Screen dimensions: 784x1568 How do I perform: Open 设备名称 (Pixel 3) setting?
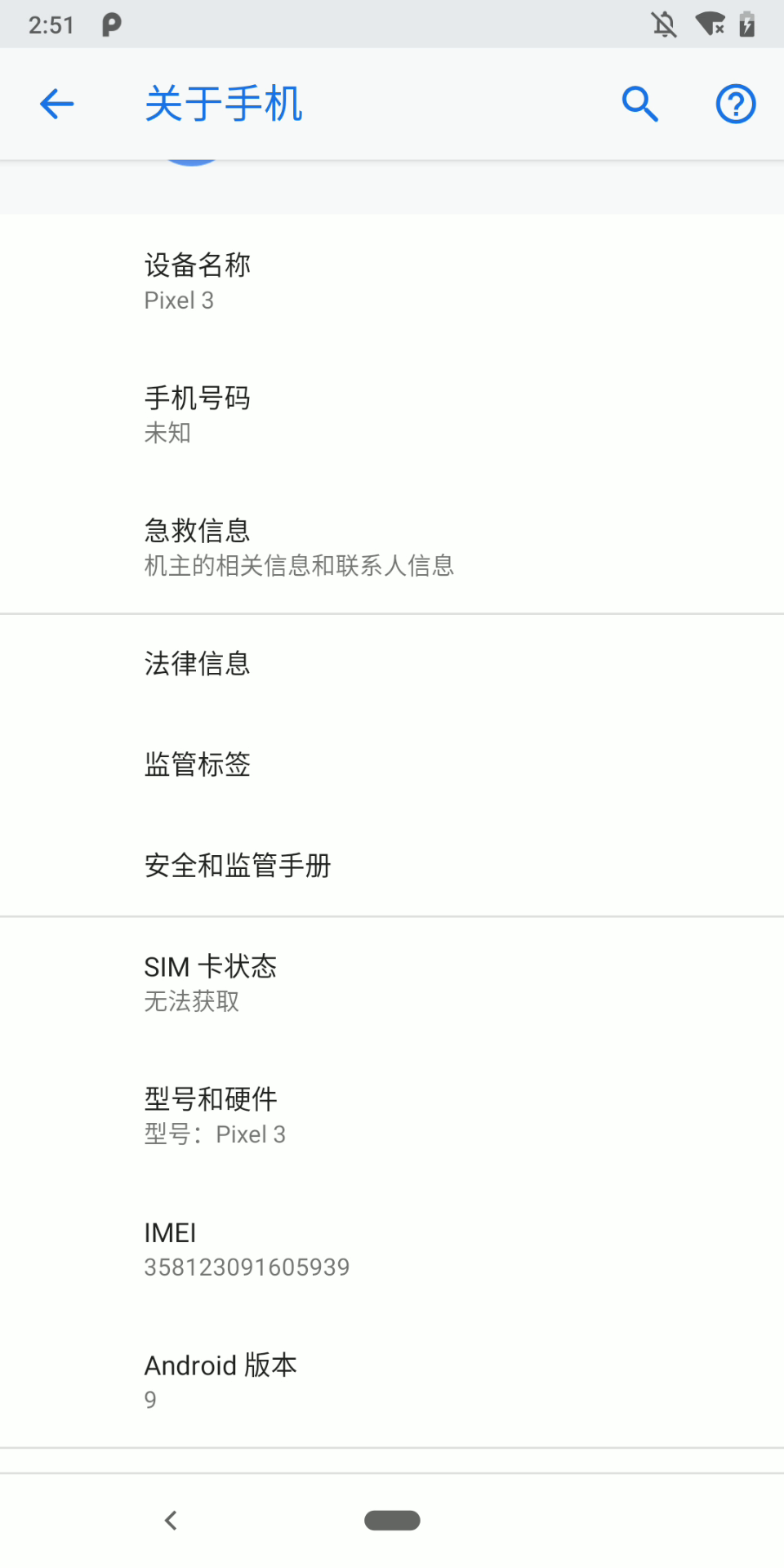pyautogui.click(x=392, y=282)
